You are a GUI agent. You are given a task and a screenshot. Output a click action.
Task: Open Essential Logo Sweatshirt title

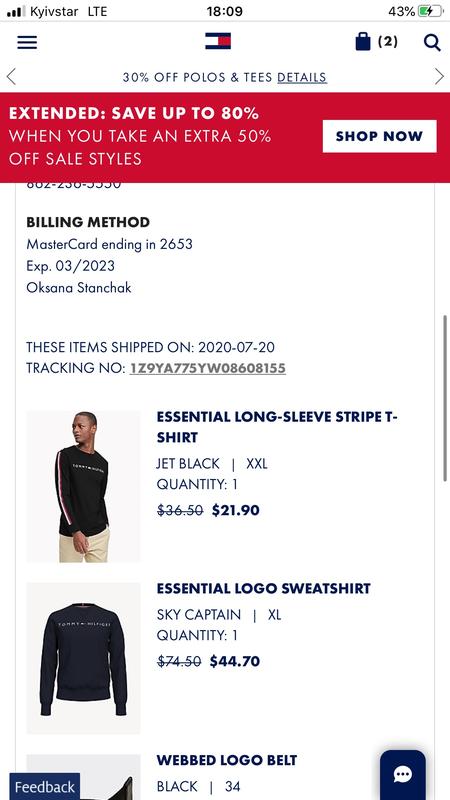point(263,588)
